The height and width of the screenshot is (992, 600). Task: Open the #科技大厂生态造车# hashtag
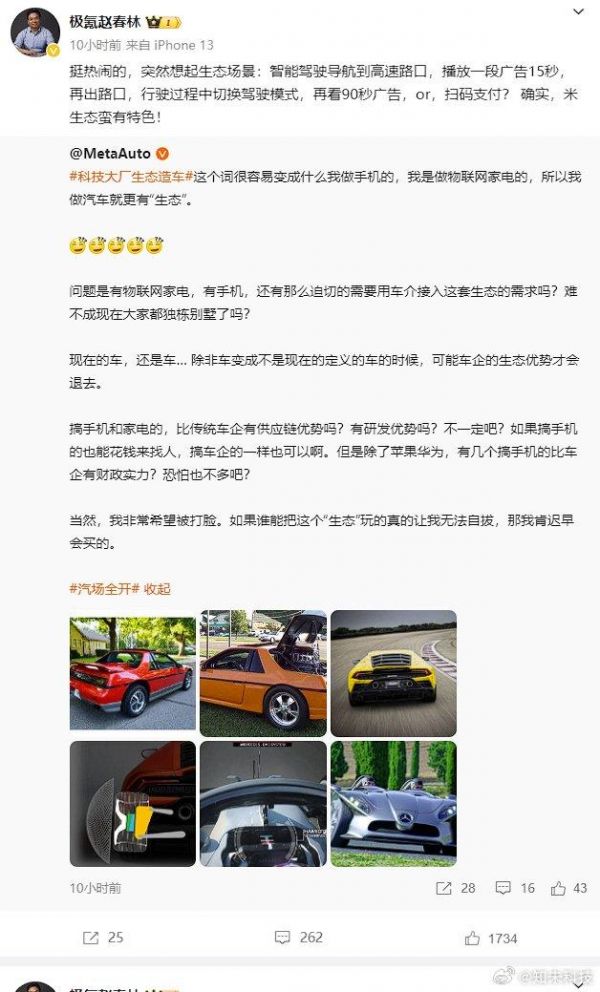tap(129, 177)
